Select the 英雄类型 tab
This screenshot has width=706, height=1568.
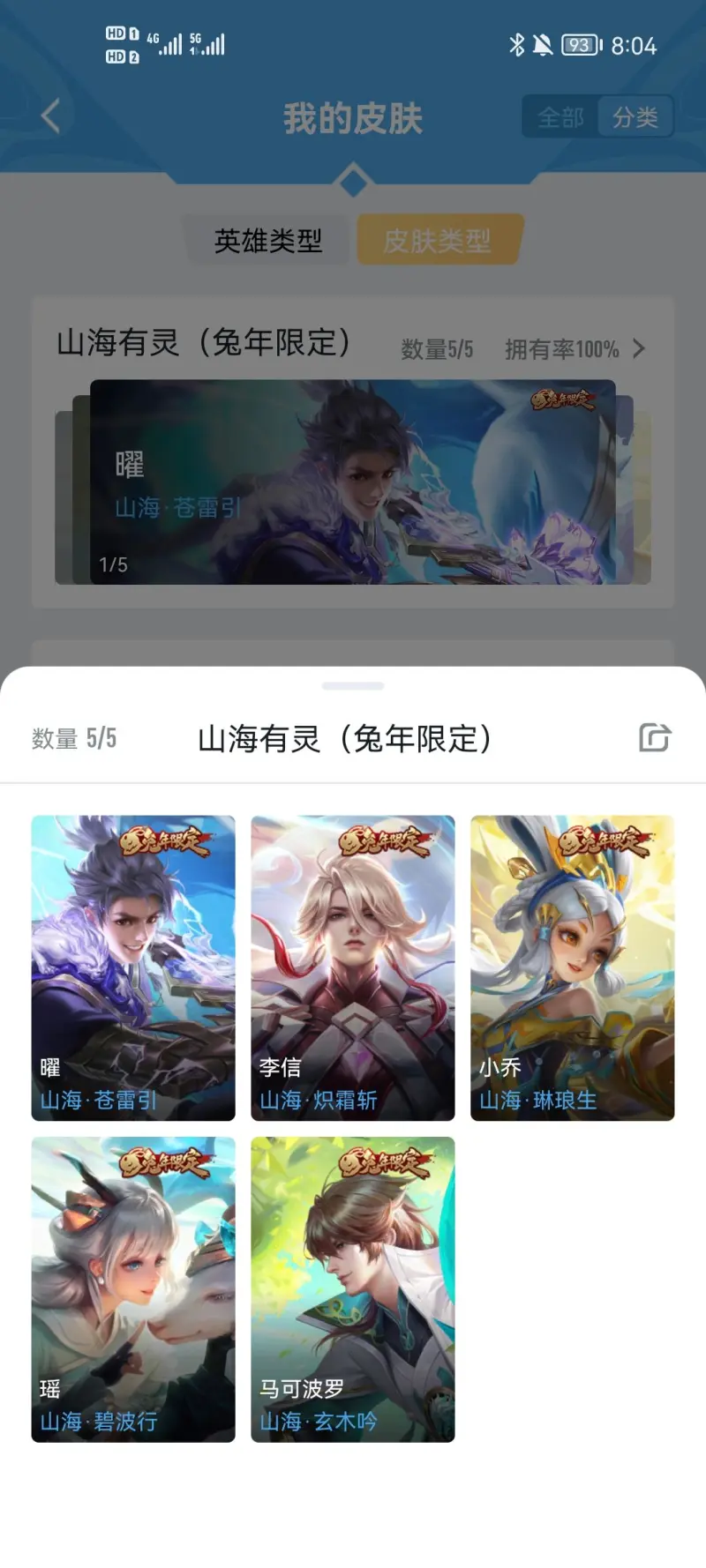coord(268,240)
